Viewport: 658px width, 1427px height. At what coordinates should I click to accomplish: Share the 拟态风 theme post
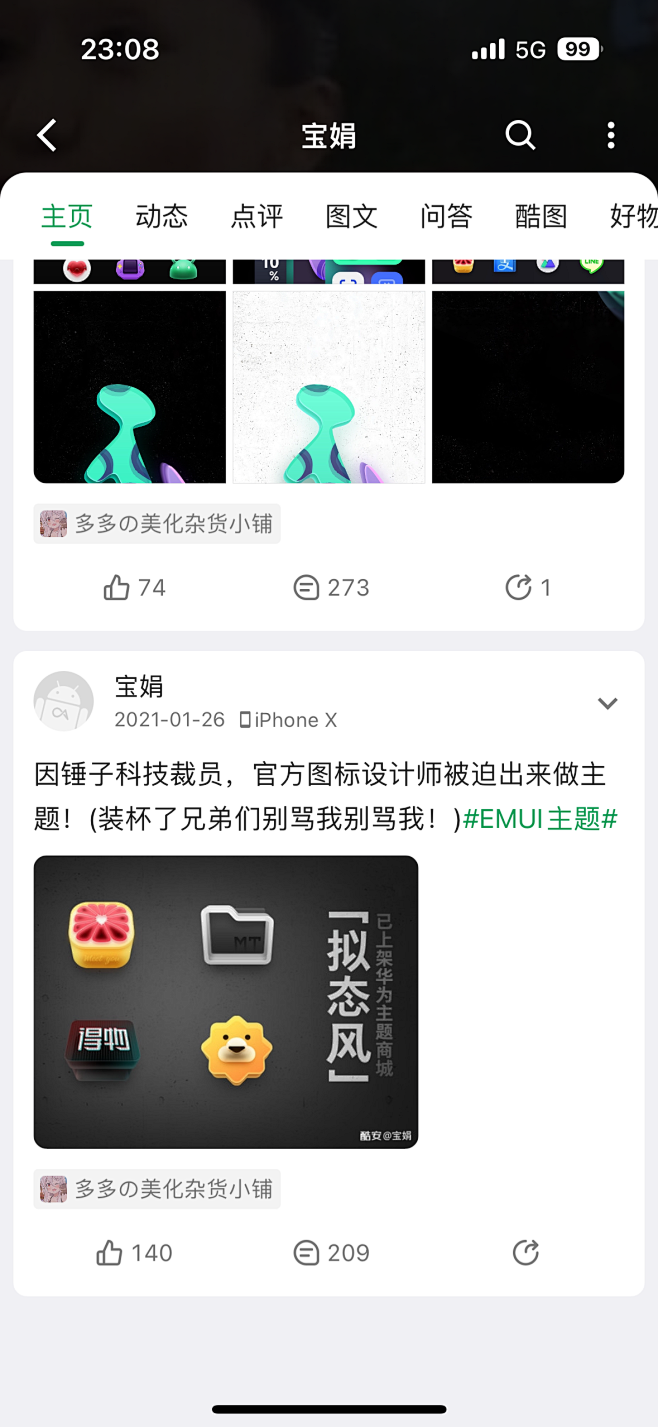click(525, 1253)
